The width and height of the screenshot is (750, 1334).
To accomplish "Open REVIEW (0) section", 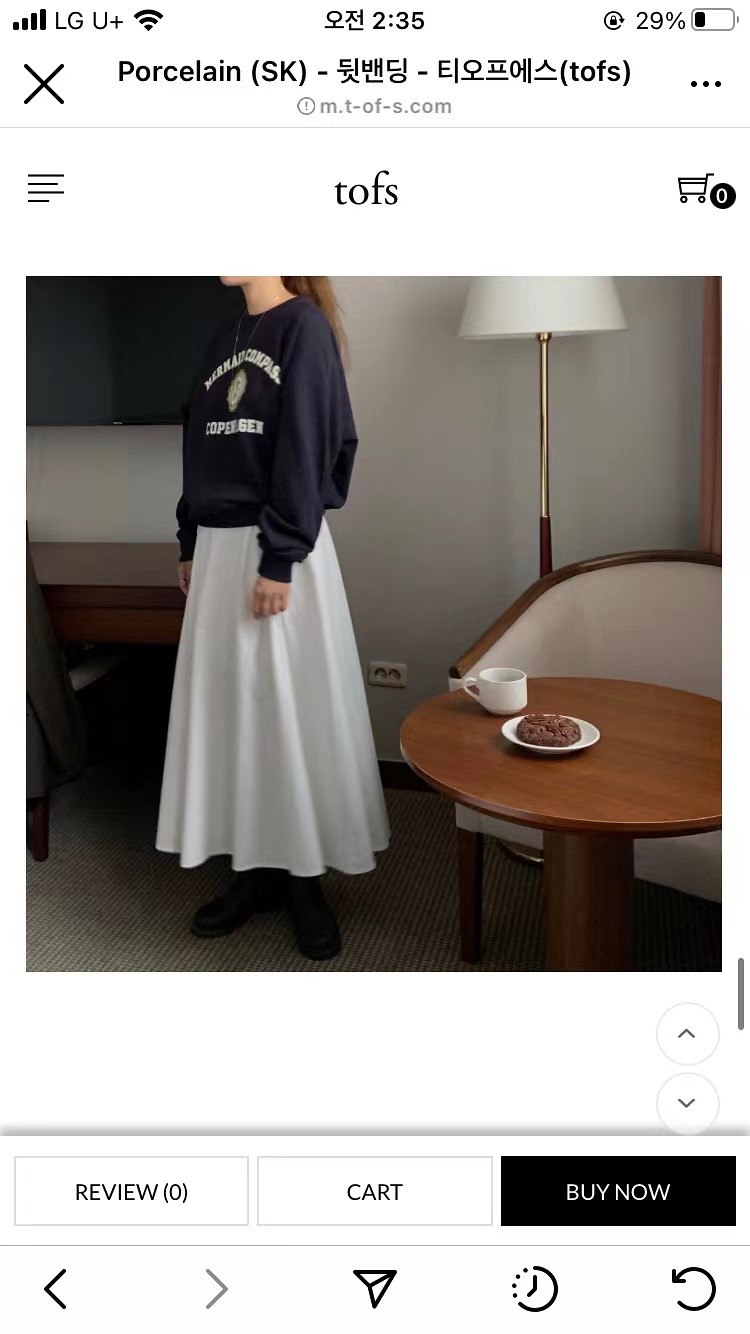I will [x=130, y=1191].
